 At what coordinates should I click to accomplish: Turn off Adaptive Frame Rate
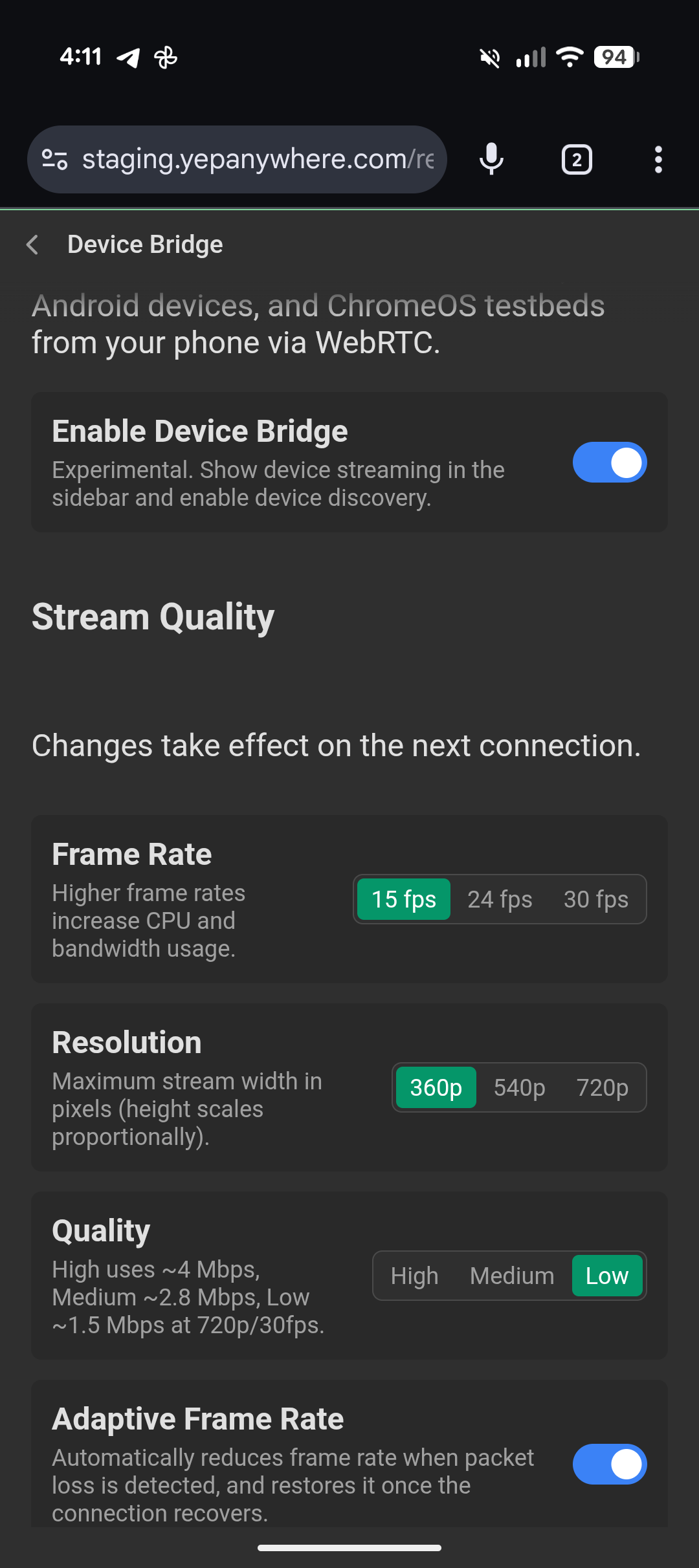tap(609, 1464)
